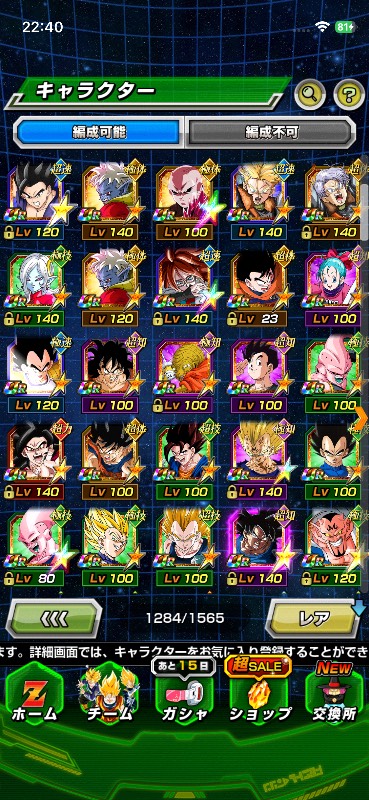Switch to the 編成不可 tab
Image resolution: width=369 pixels, height=800 pixels.
[269, 132]
